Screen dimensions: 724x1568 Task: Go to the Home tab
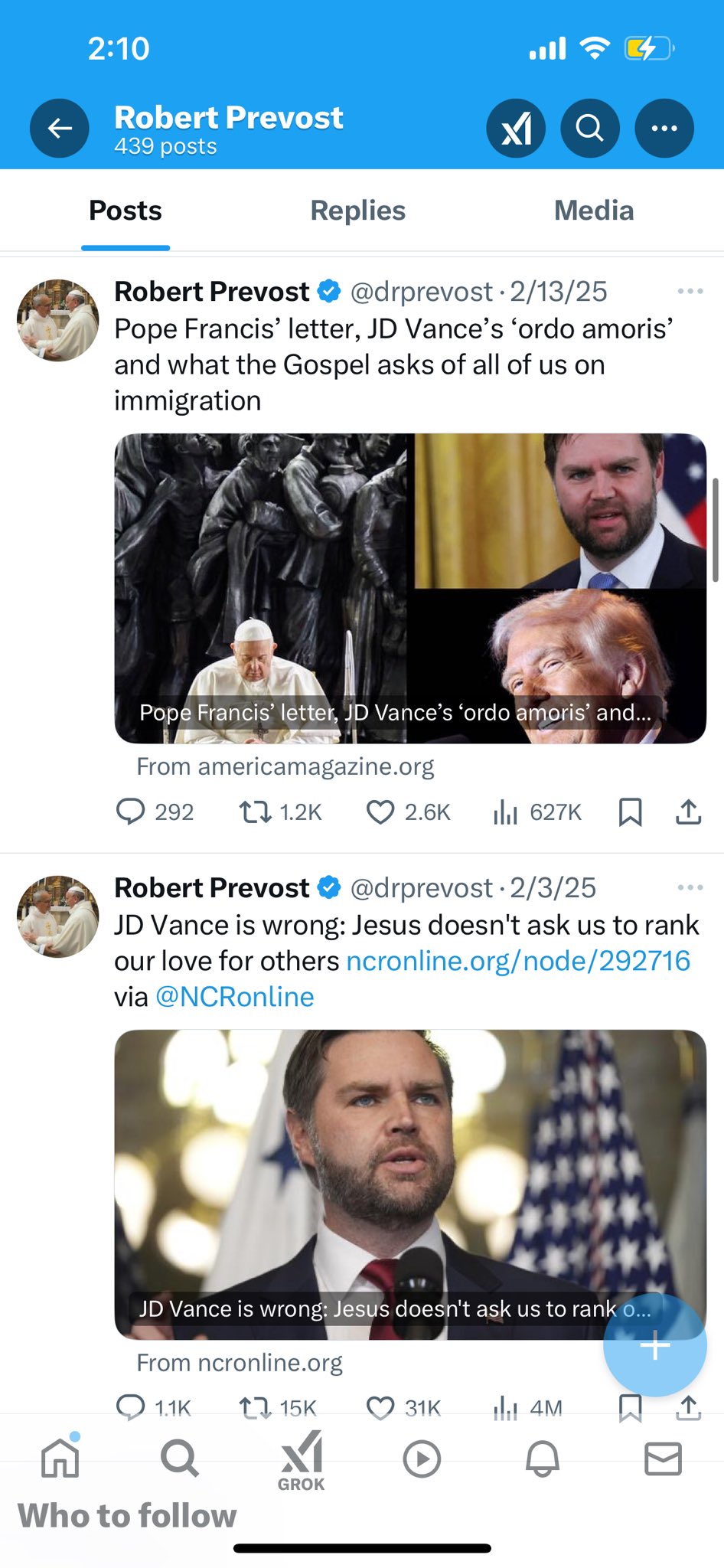(x=60, y=1459)
